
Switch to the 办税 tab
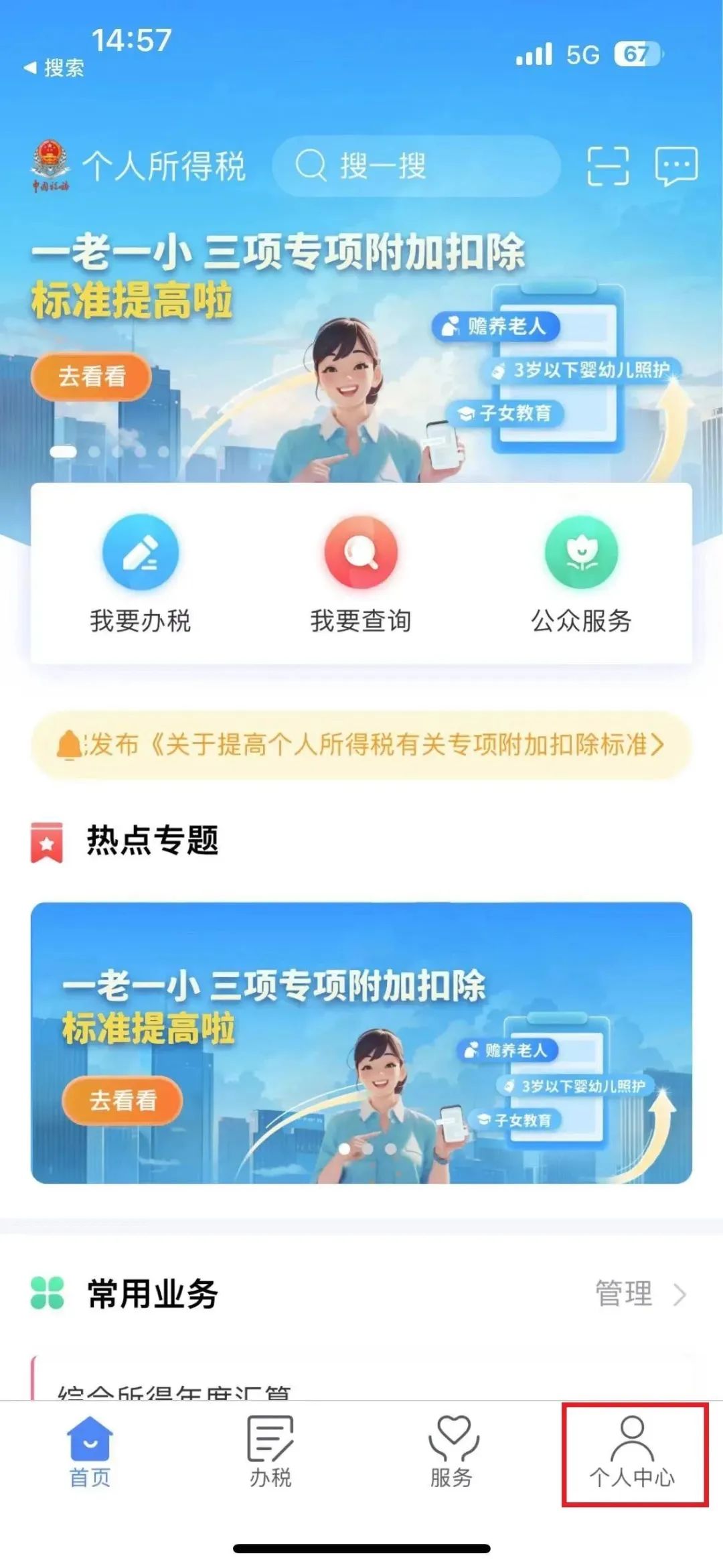270,1451
